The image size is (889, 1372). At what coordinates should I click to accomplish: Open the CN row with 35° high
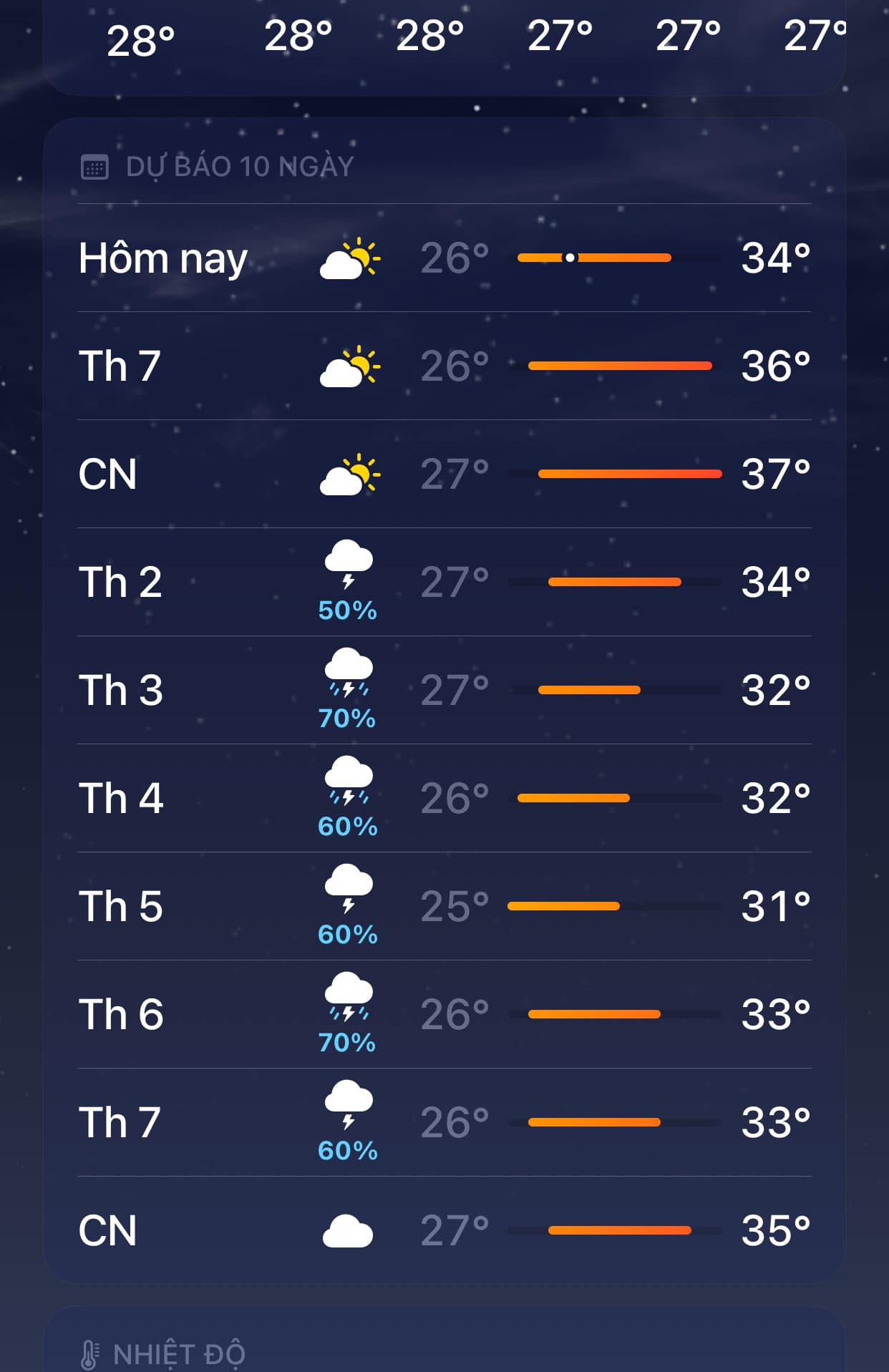444,1230
